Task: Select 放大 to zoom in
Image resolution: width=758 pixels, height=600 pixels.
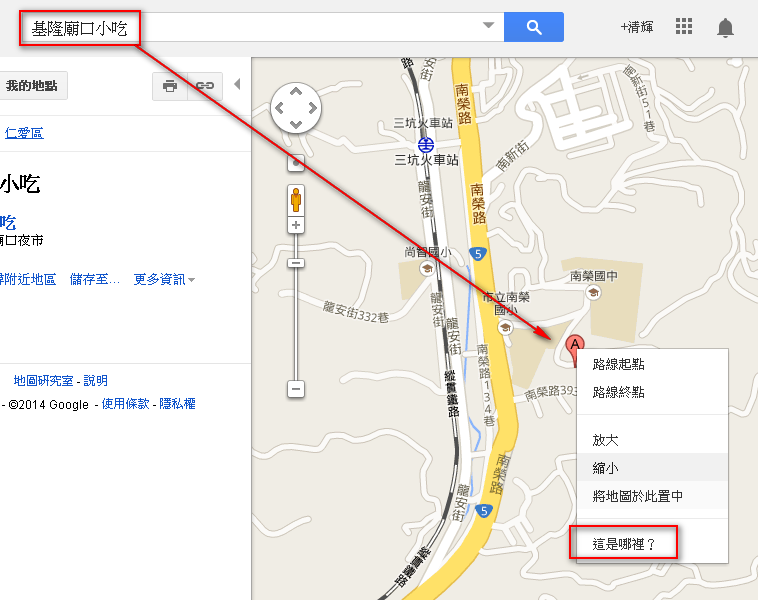Action: pos(606,440)
